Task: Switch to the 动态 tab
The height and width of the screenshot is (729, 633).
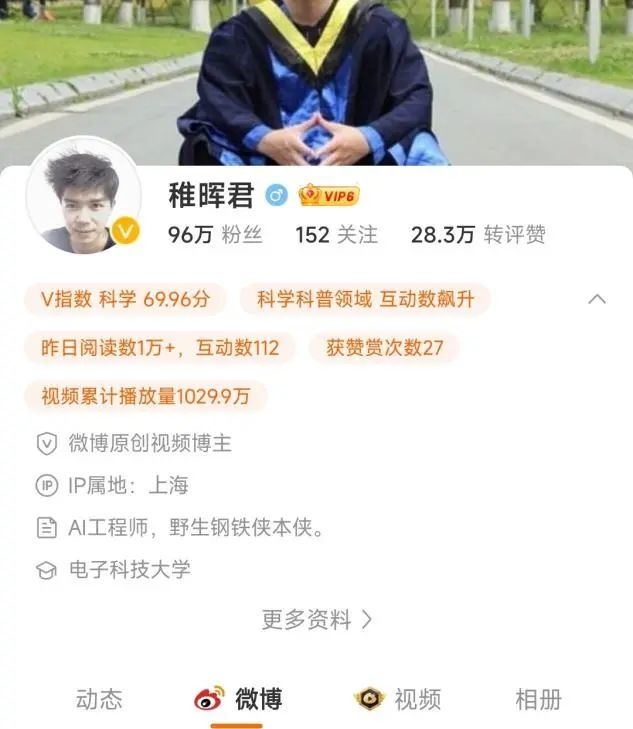Action: (x=99, y=699)
